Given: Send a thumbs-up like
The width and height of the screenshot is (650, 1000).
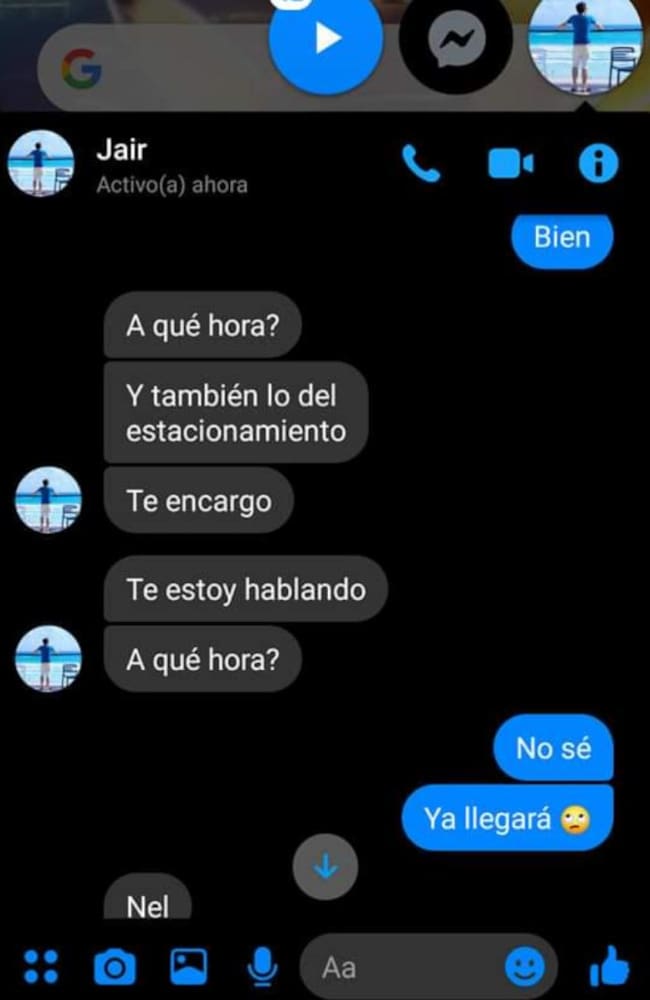Looking at the screenshot, I should point(608,966).
